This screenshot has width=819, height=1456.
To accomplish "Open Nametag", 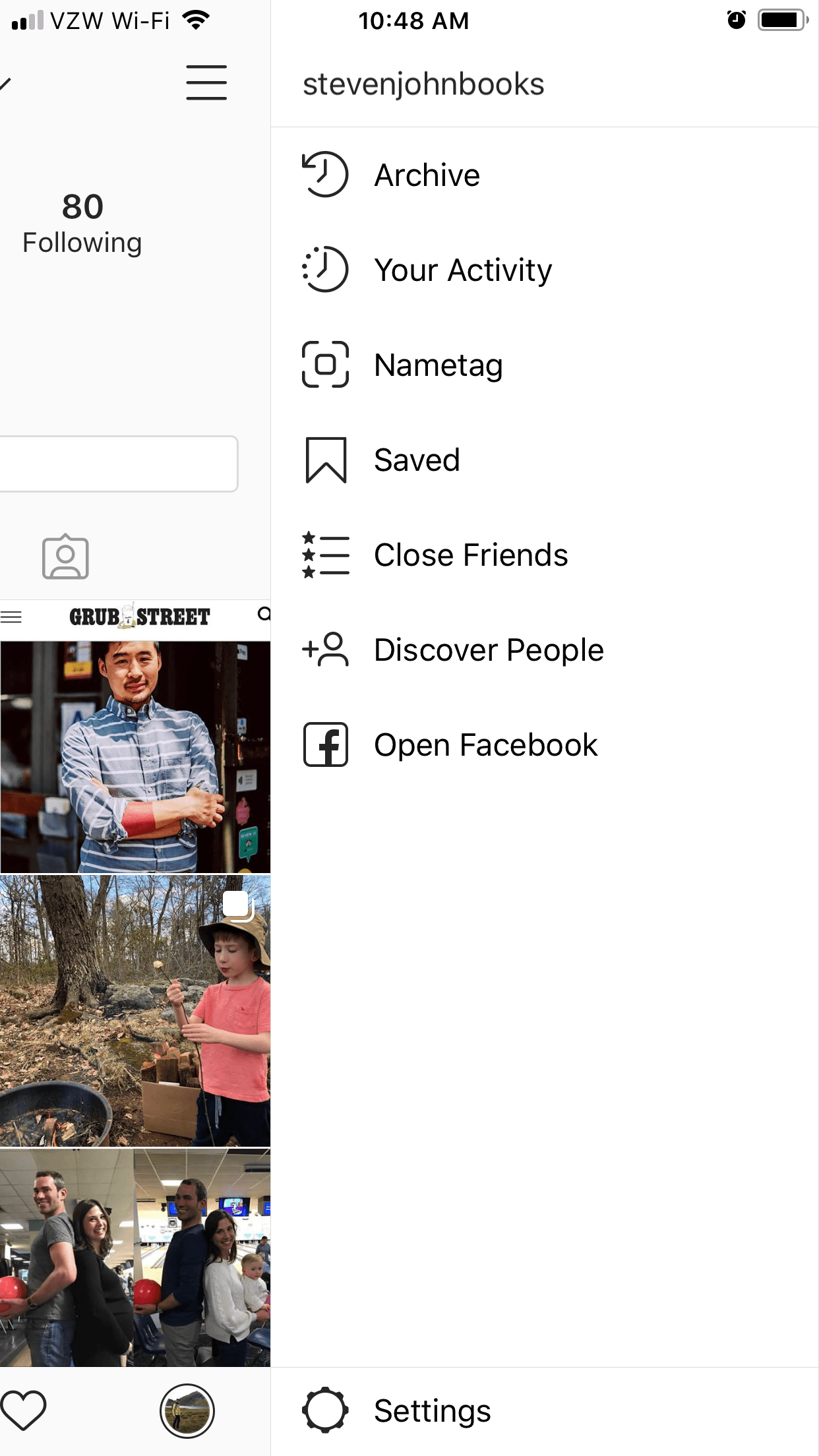I will point(545,365).
